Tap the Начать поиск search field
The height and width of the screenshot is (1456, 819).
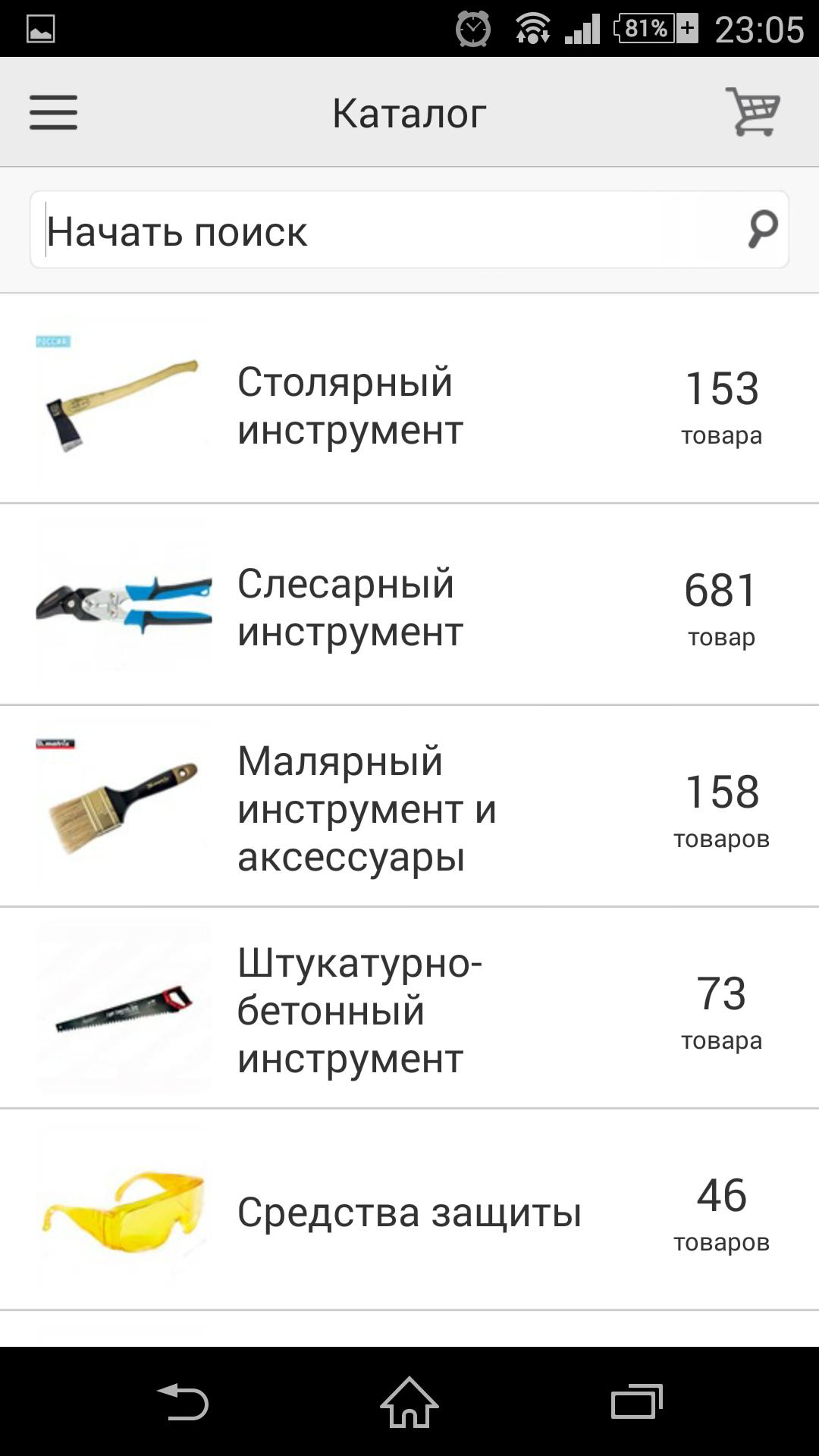pyautogui.click(x=379, y=231)
